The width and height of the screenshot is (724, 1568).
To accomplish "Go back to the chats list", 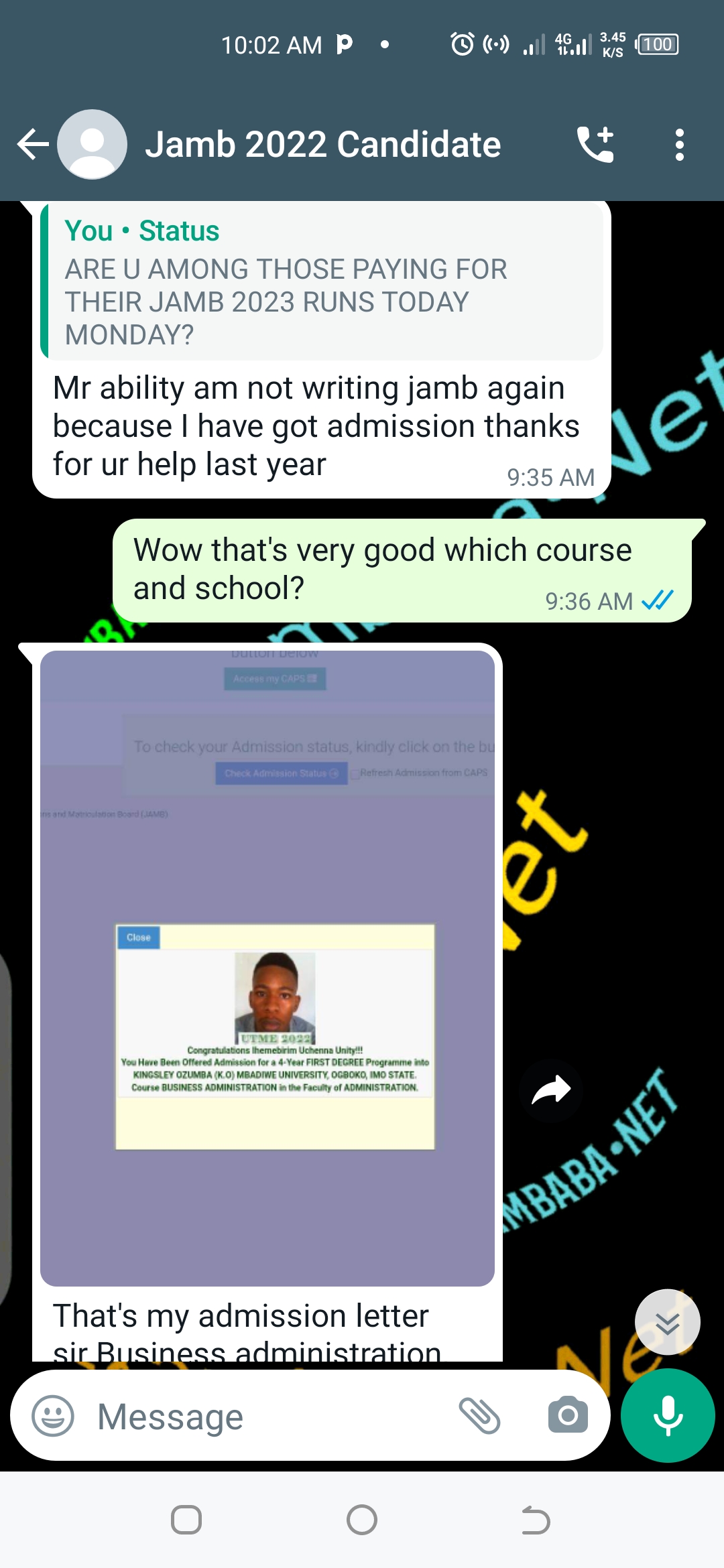I will pos(32,144).
